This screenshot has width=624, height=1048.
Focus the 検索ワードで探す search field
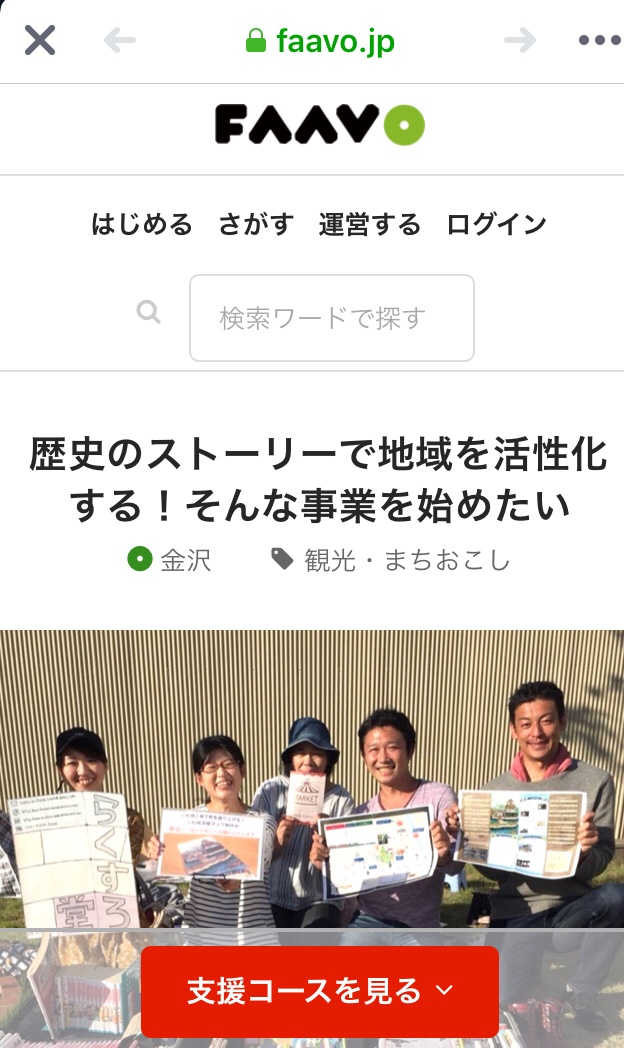332,318
